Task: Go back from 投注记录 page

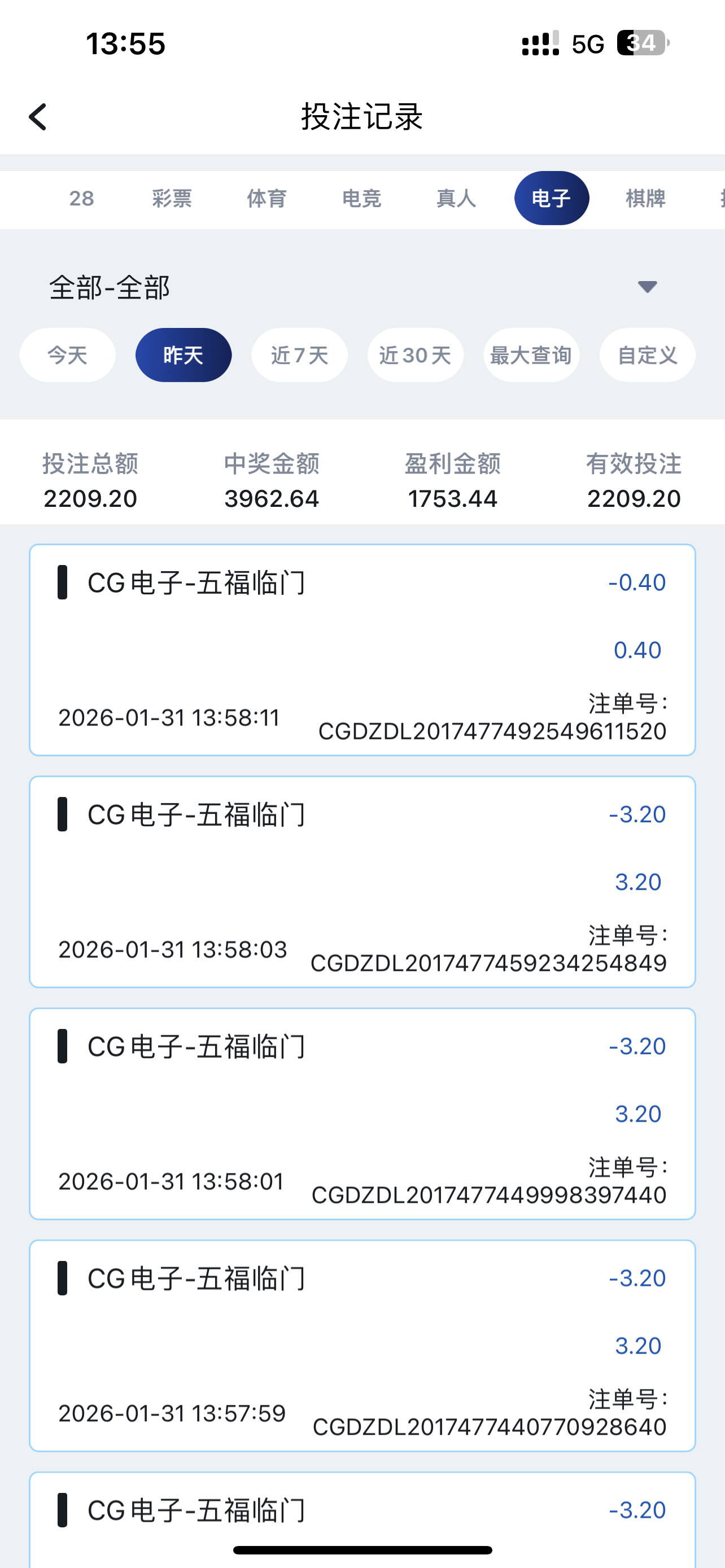Action: tap(38, 117)
